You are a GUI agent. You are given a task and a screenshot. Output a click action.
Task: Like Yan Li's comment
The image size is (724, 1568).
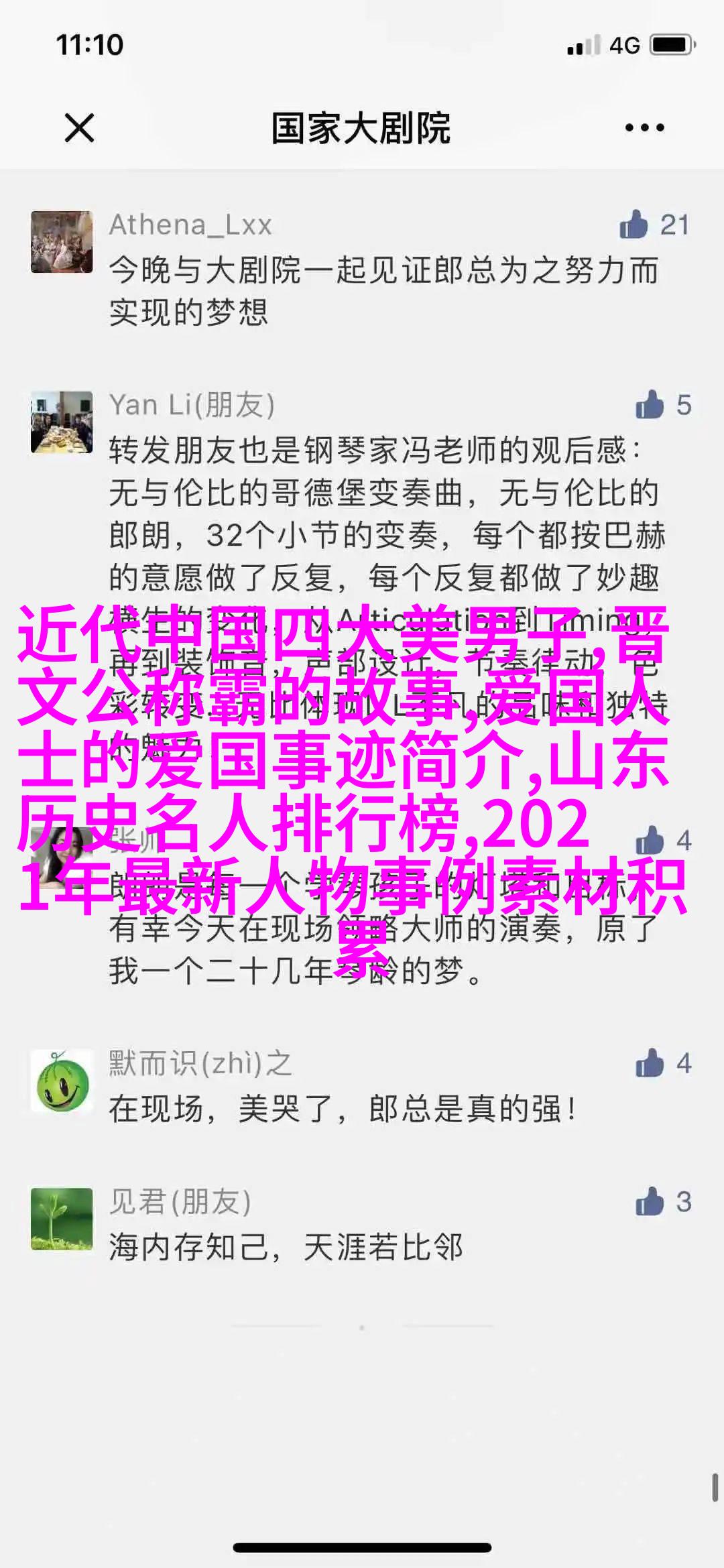(x=649, y=404)
